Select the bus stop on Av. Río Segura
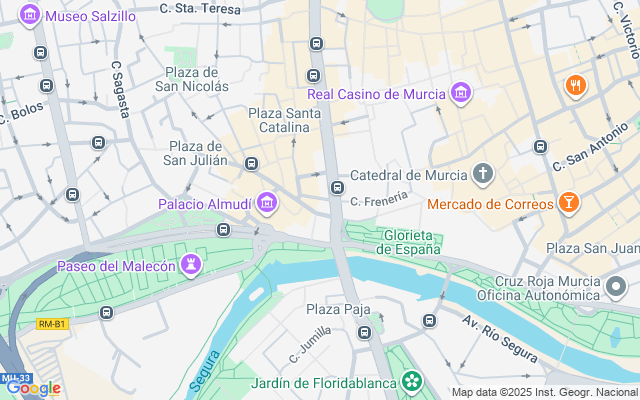The image size is (640, 400). 430,321
